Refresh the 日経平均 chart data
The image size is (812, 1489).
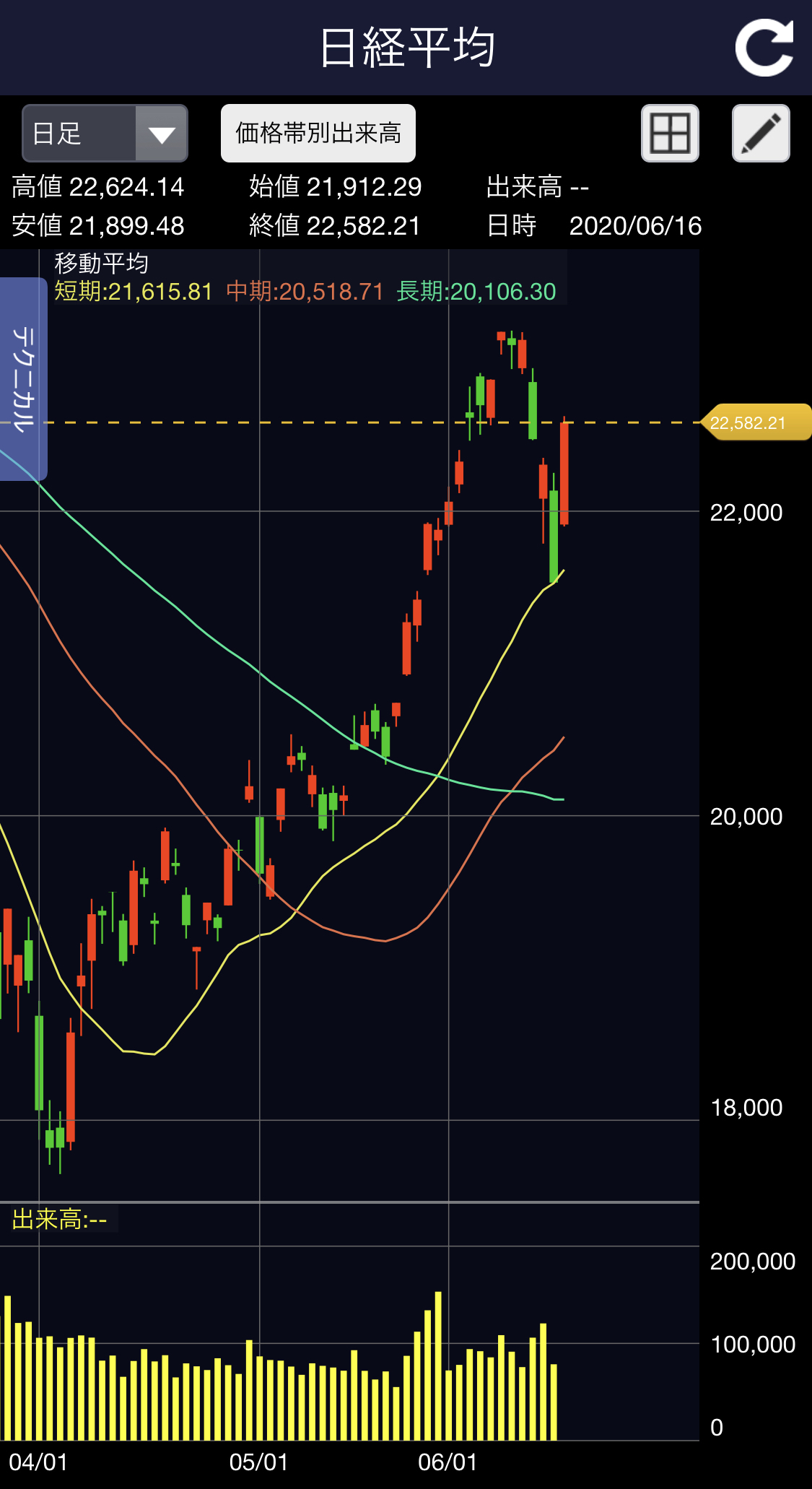click(x=764, y=48)
